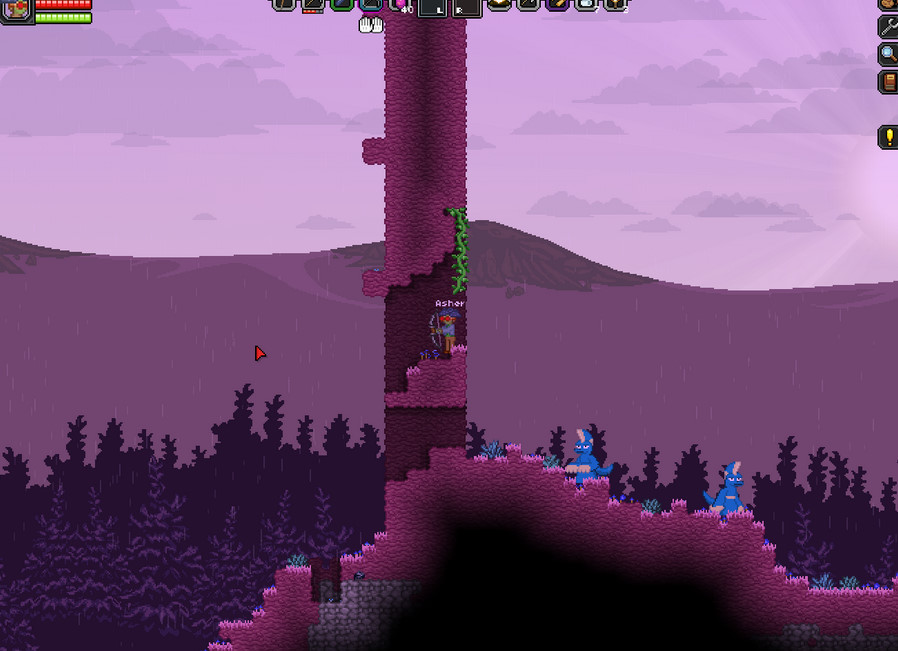
Task: Activate the magnifying glass inspect tool
Action: (888, 54)
